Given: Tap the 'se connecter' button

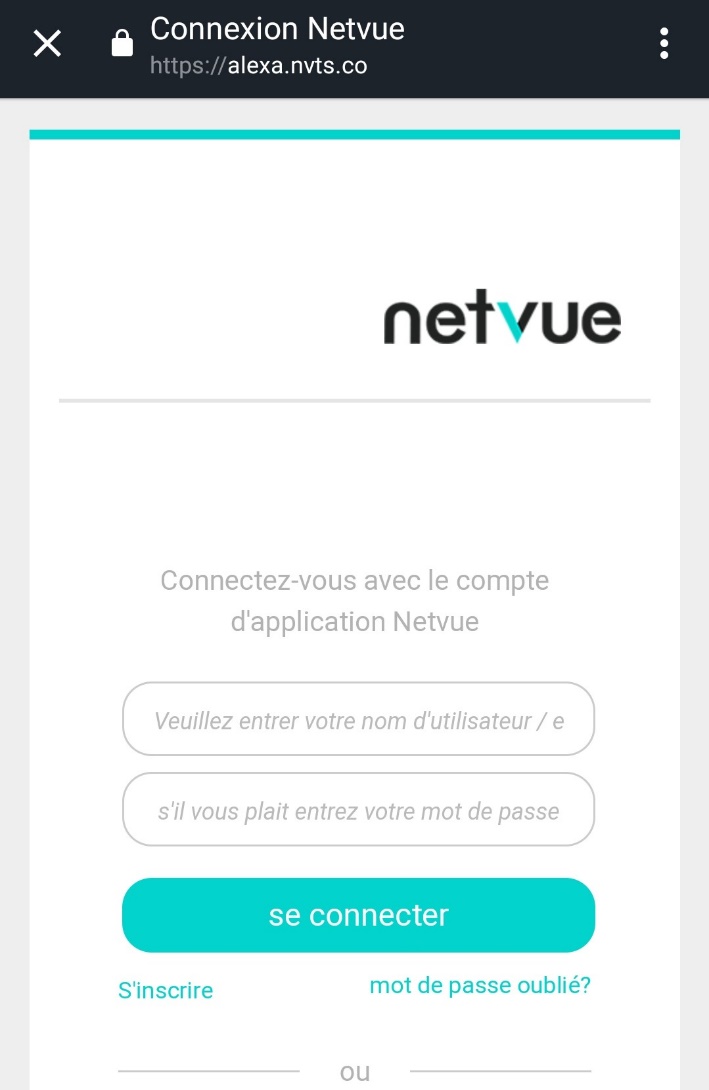Looking at the screenshot, I should click(x=358, y=915).
